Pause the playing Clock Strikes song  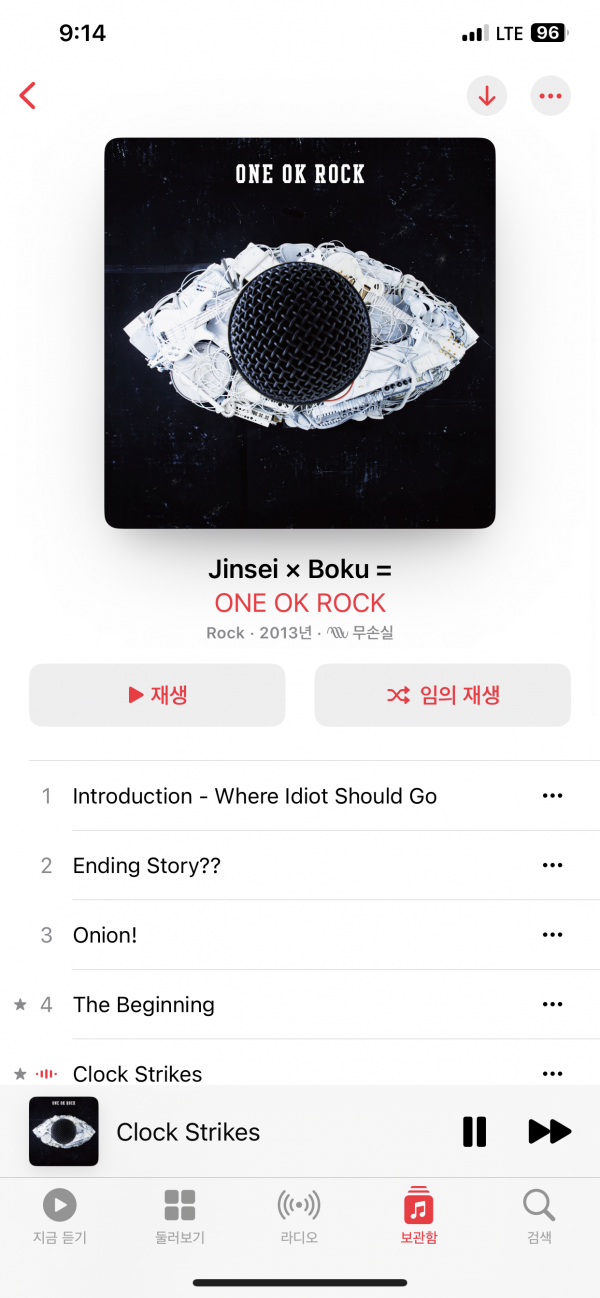(x=474, y=1132)
